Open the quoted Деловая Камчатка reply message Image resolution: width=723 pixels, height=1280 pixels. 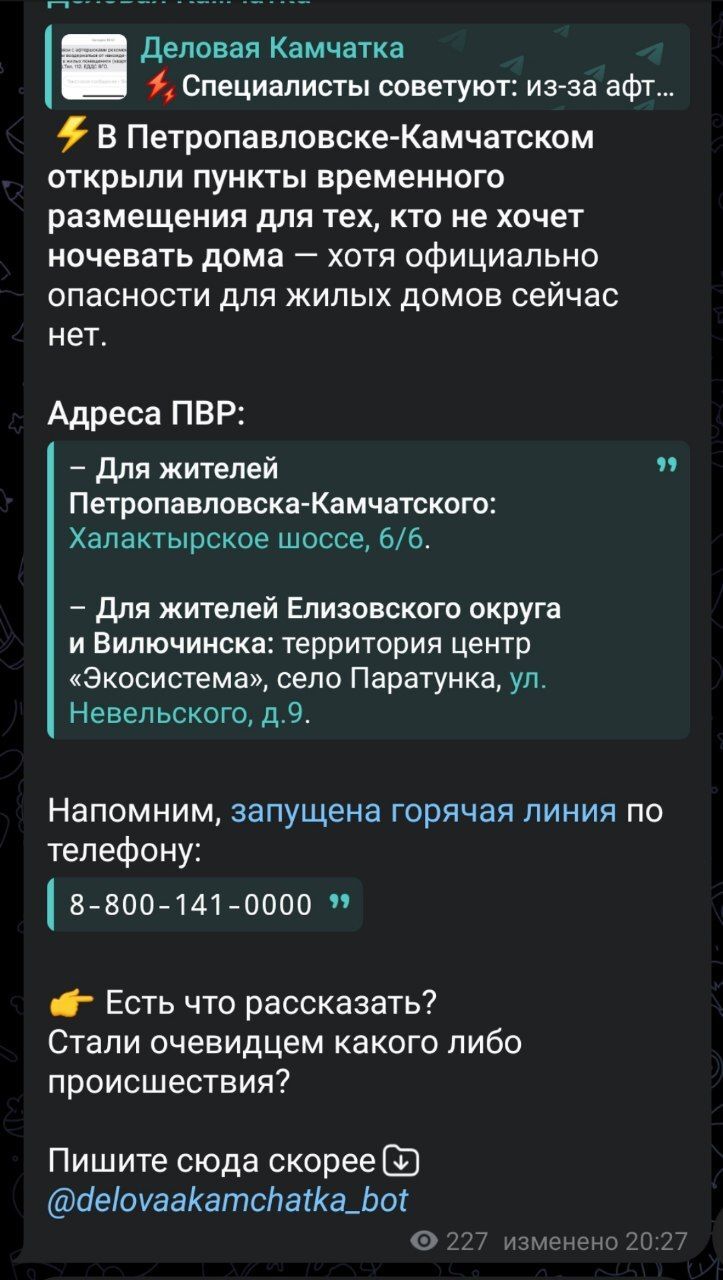pos(366,67)
